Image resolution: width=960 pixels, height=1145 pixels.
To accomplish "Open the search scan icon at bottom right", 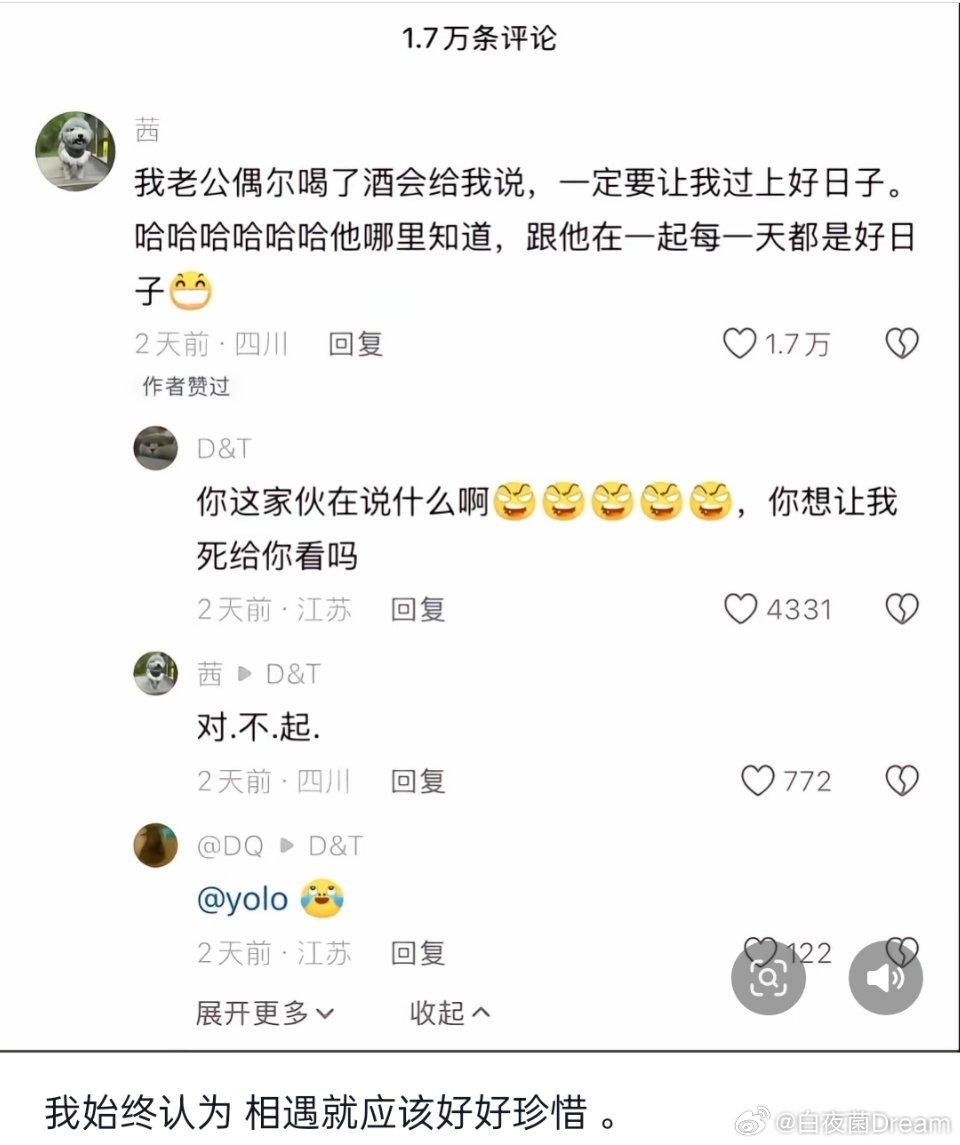I will pyautogui.click(x=767, y=977).
